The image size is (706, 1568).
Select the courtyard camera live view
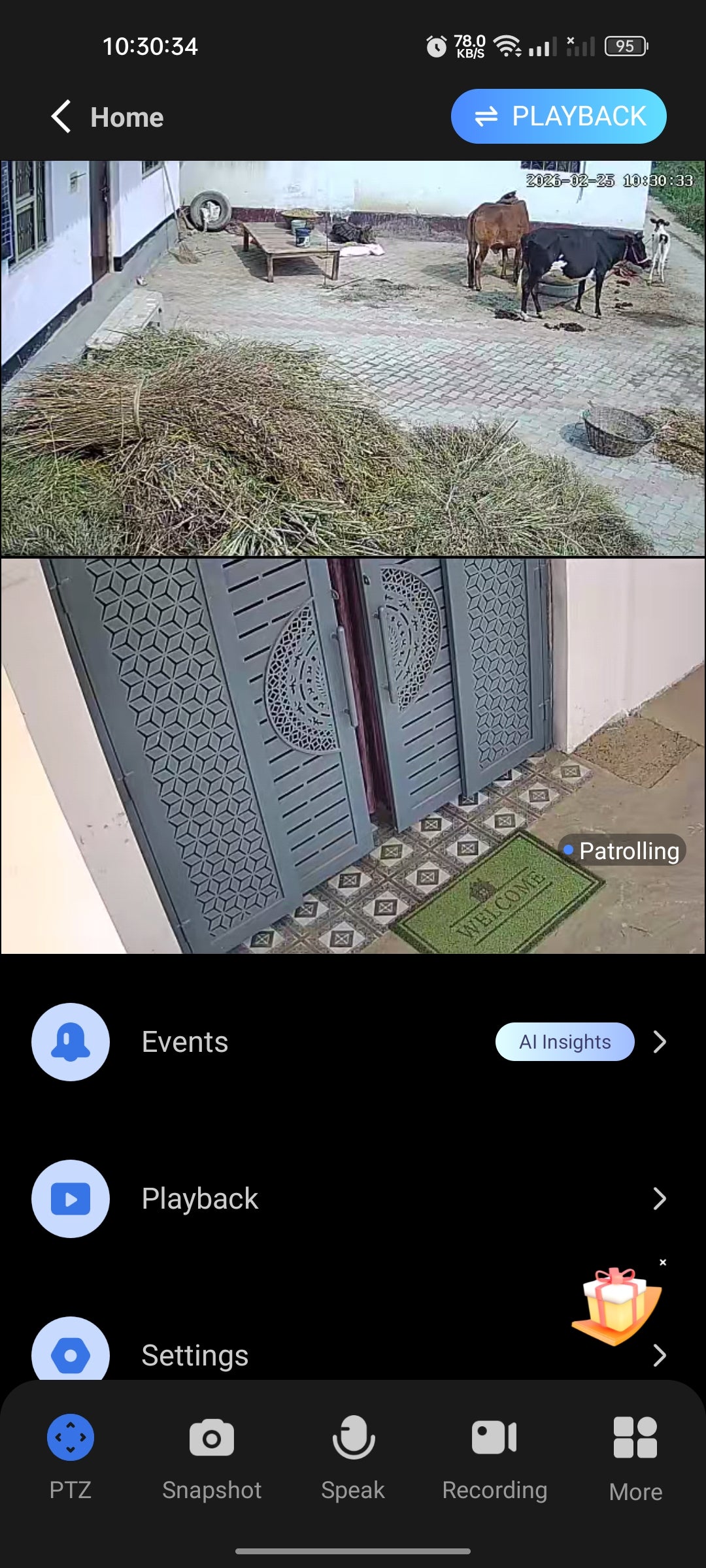(353, 358)
